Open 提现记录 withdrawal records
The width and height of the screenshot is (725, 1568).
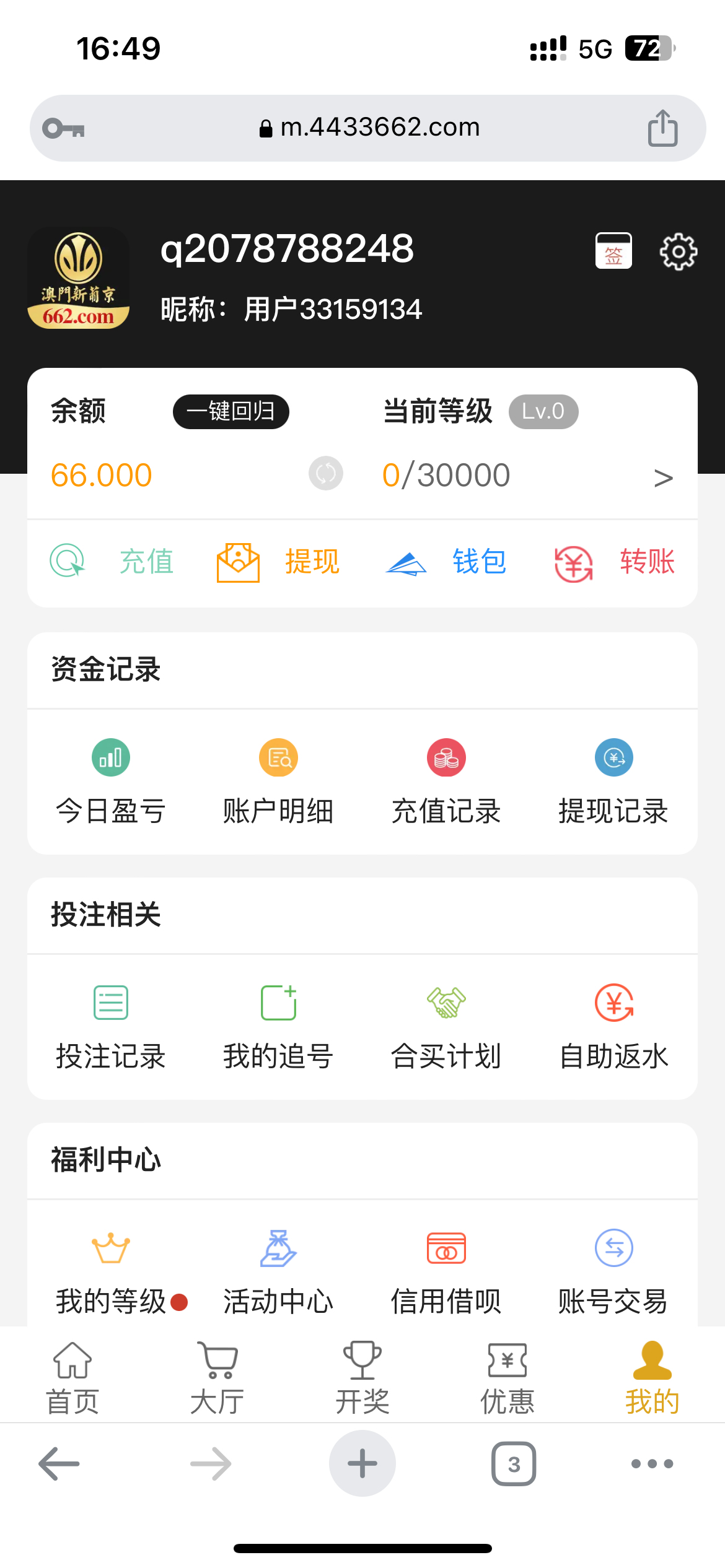coord(613,782)
